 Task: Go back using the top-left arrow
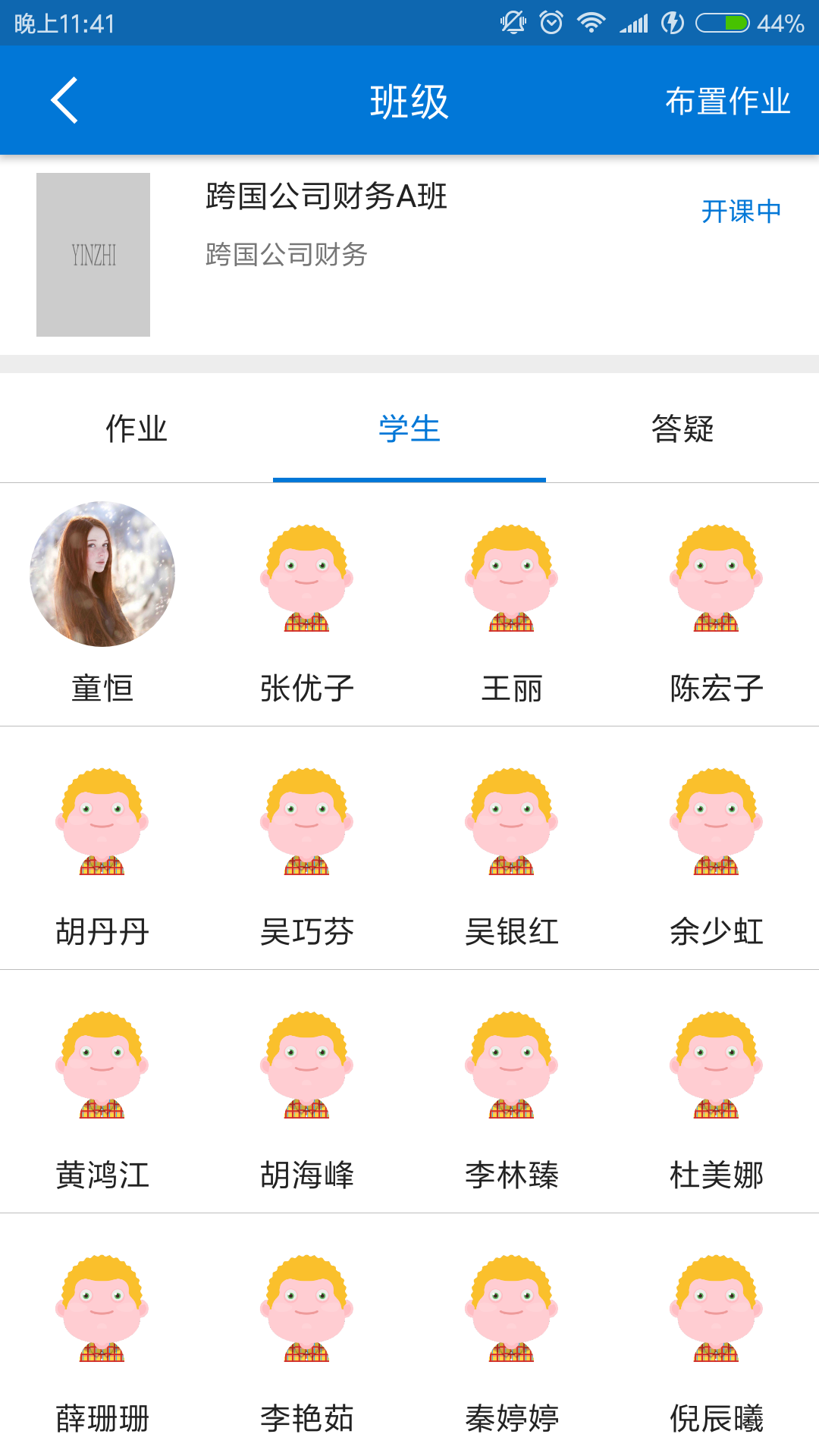(64, 100)
